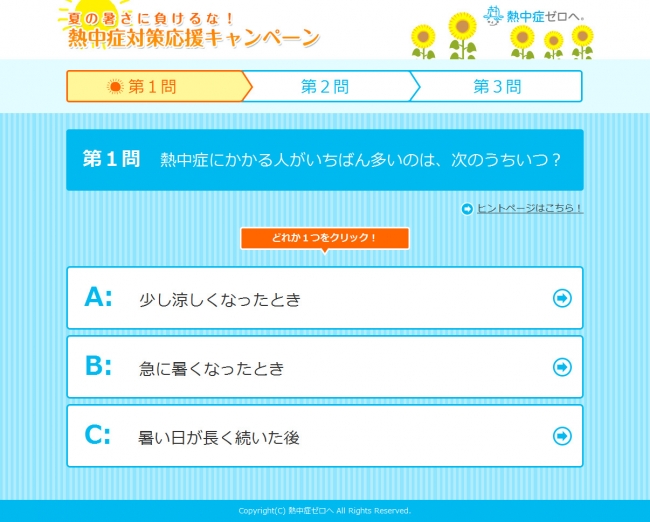Select answer A: 少し涼しくなったとき
The image size is (650, 522).
coord(324,298)
